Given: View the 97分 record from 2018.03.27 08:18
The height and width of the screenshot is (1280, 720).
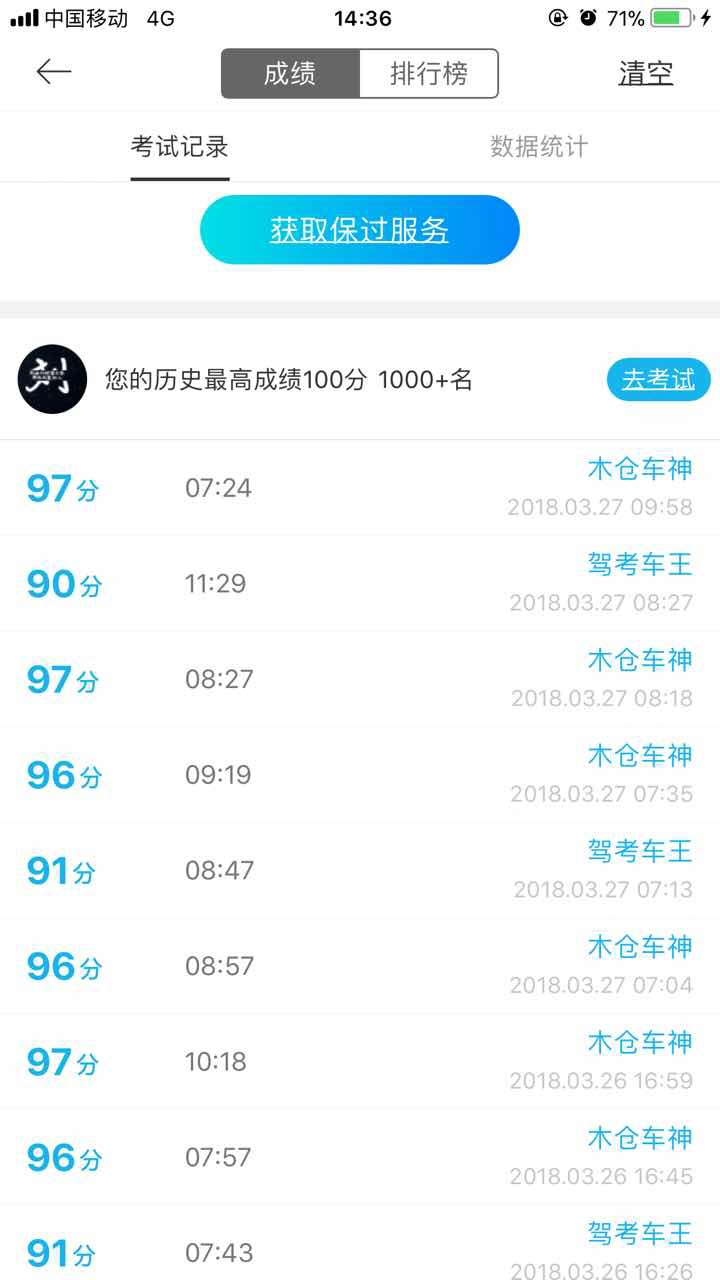Looking at the screenshot, I should click(x=360, y=679).
